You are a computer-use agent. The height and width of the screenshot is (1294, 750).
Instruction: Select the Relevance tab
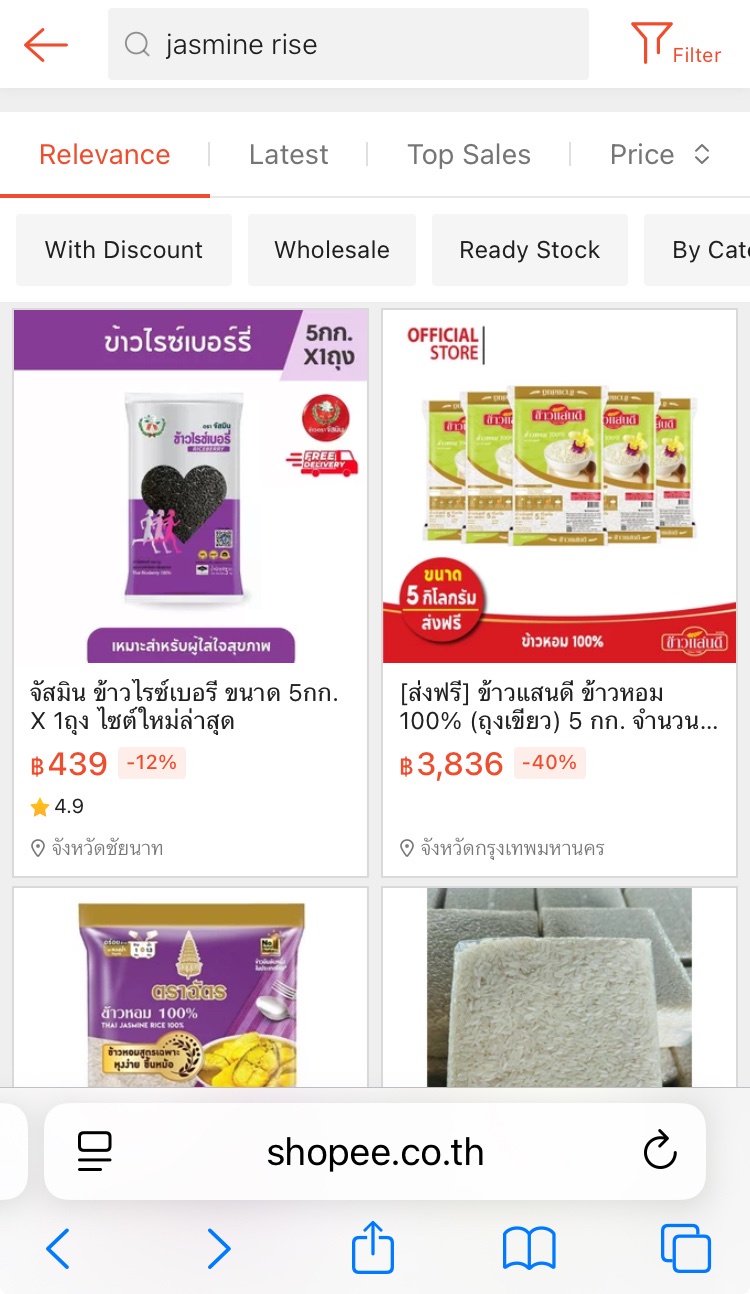coord(105,155)
